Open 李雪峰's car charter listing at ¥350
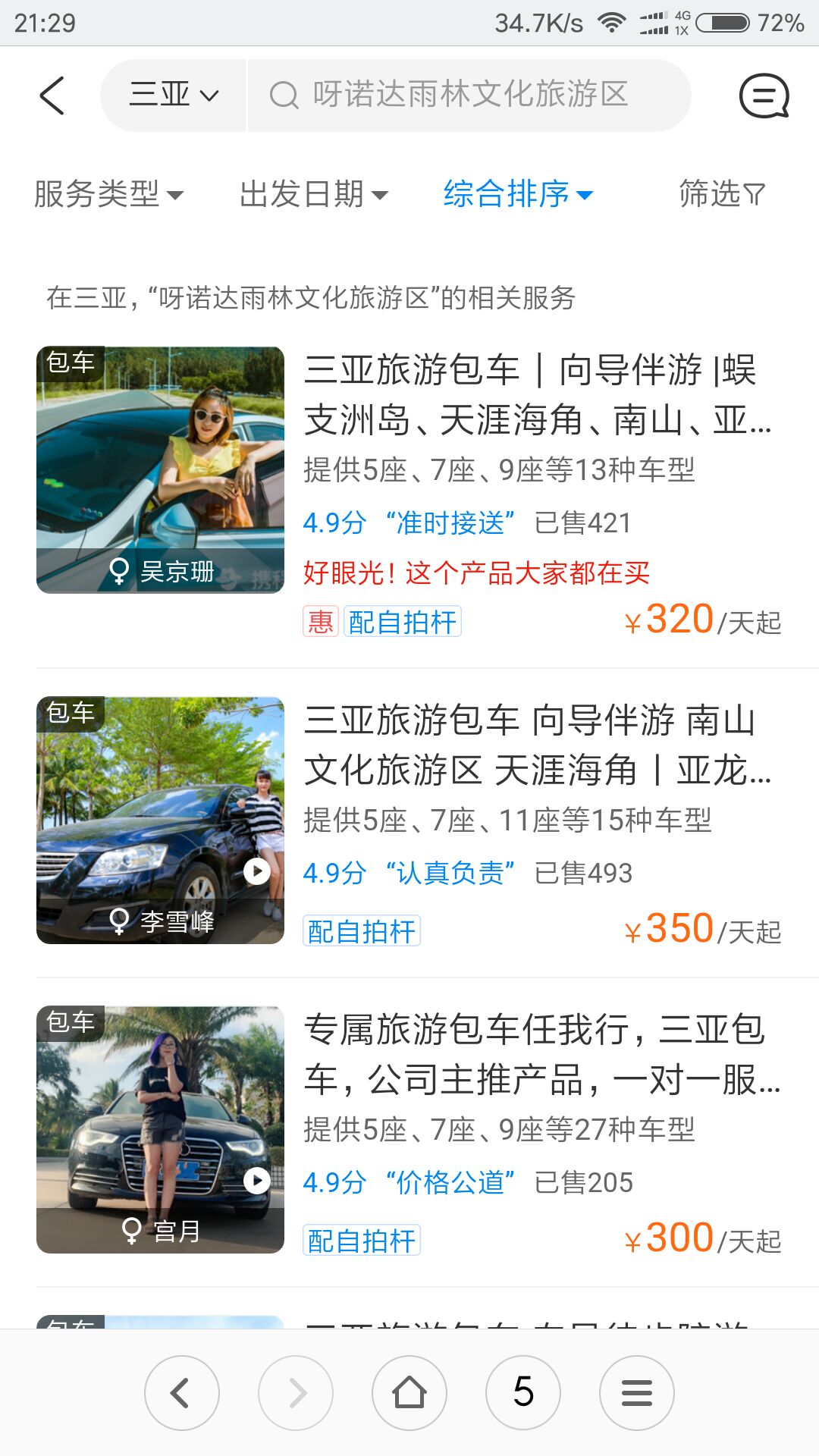 (x=409, y=821)
